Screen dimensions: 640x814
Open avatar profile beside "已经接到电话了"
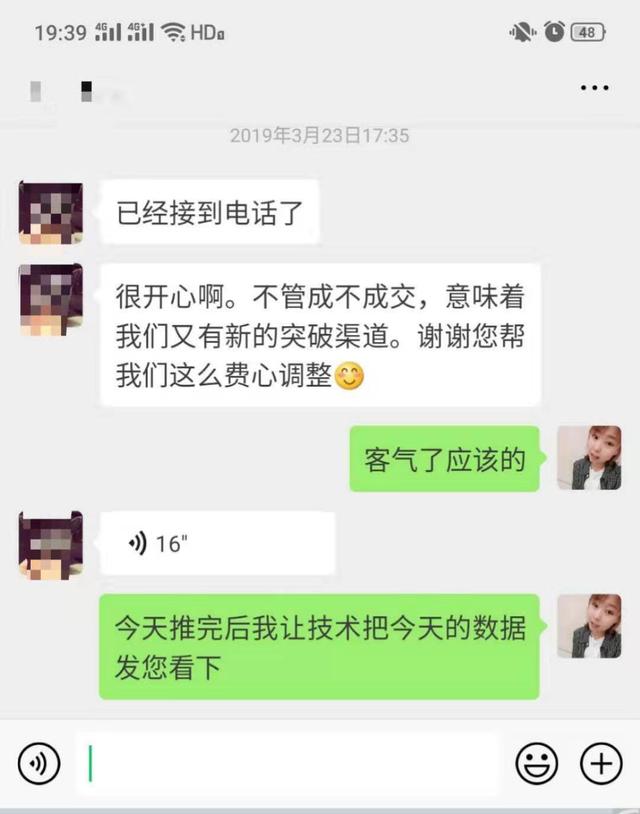(50, 213)
